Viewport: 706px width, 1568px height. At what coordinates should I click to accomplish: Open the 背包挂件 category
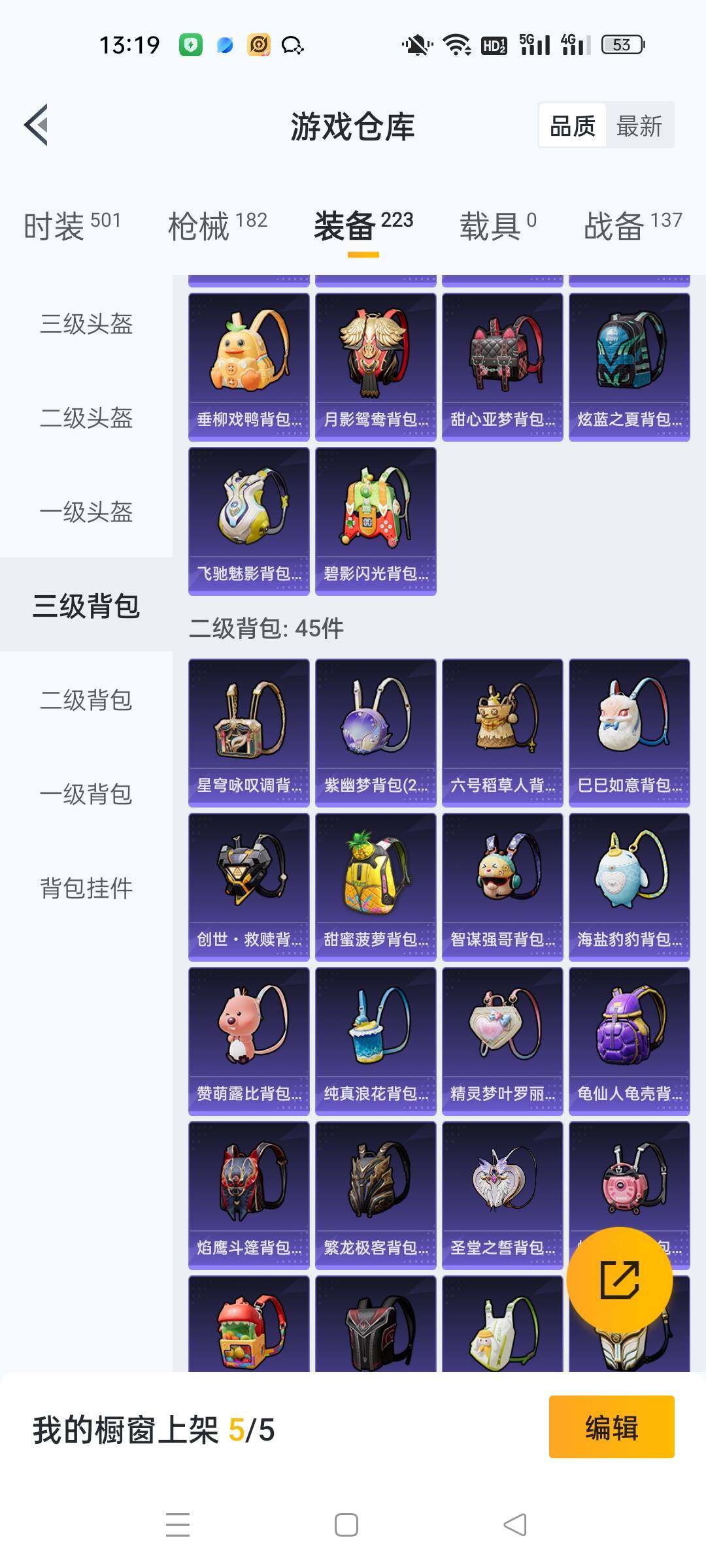86,888
